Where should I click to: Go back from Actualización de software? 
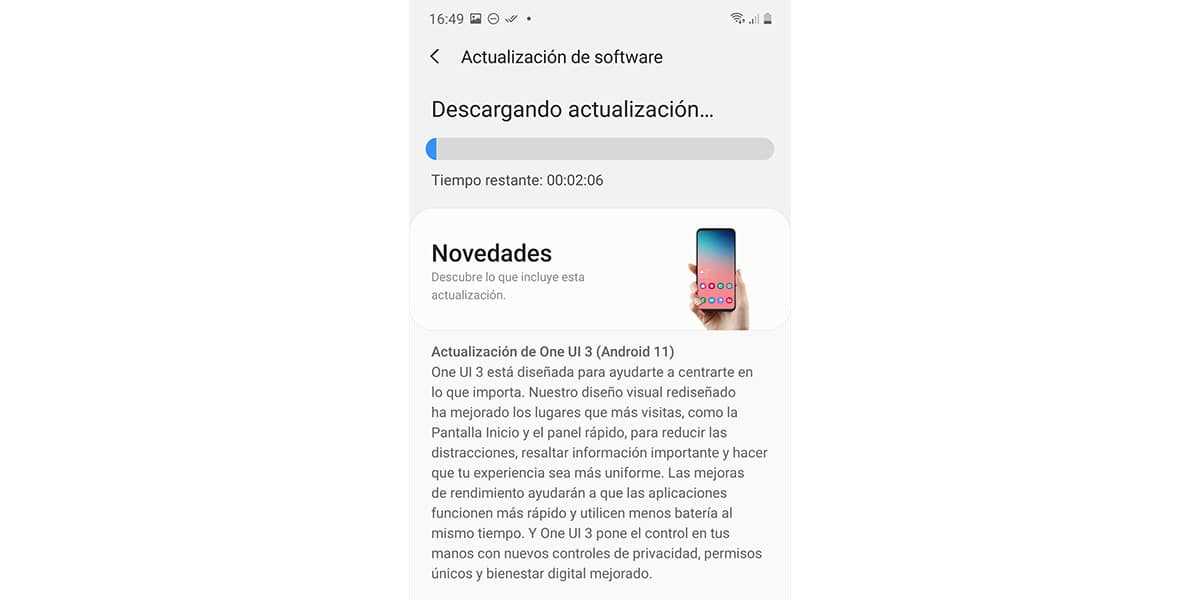435,57
